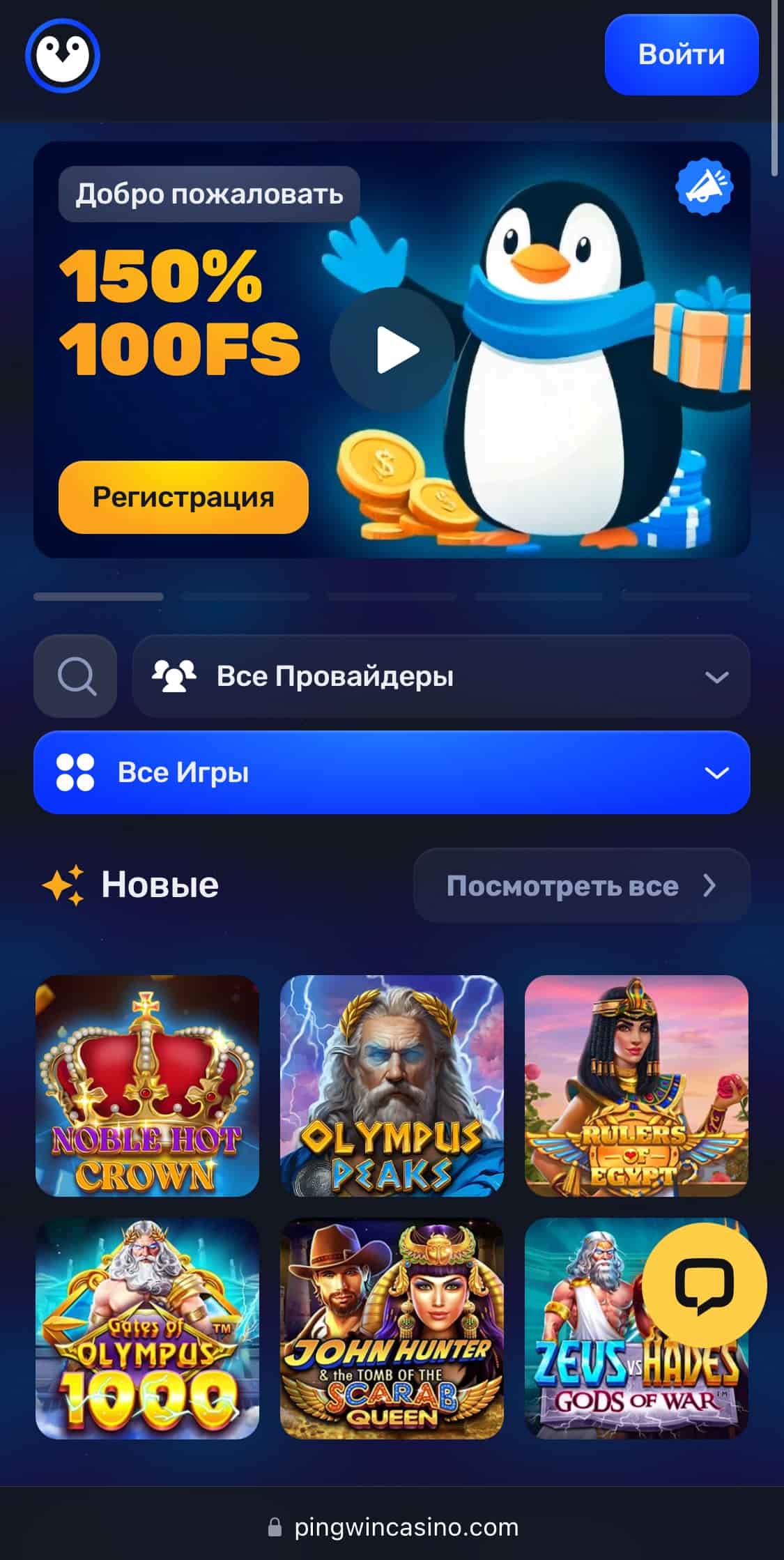Tap the Войти login button
784x1560 pixels.
pos(681,55)
